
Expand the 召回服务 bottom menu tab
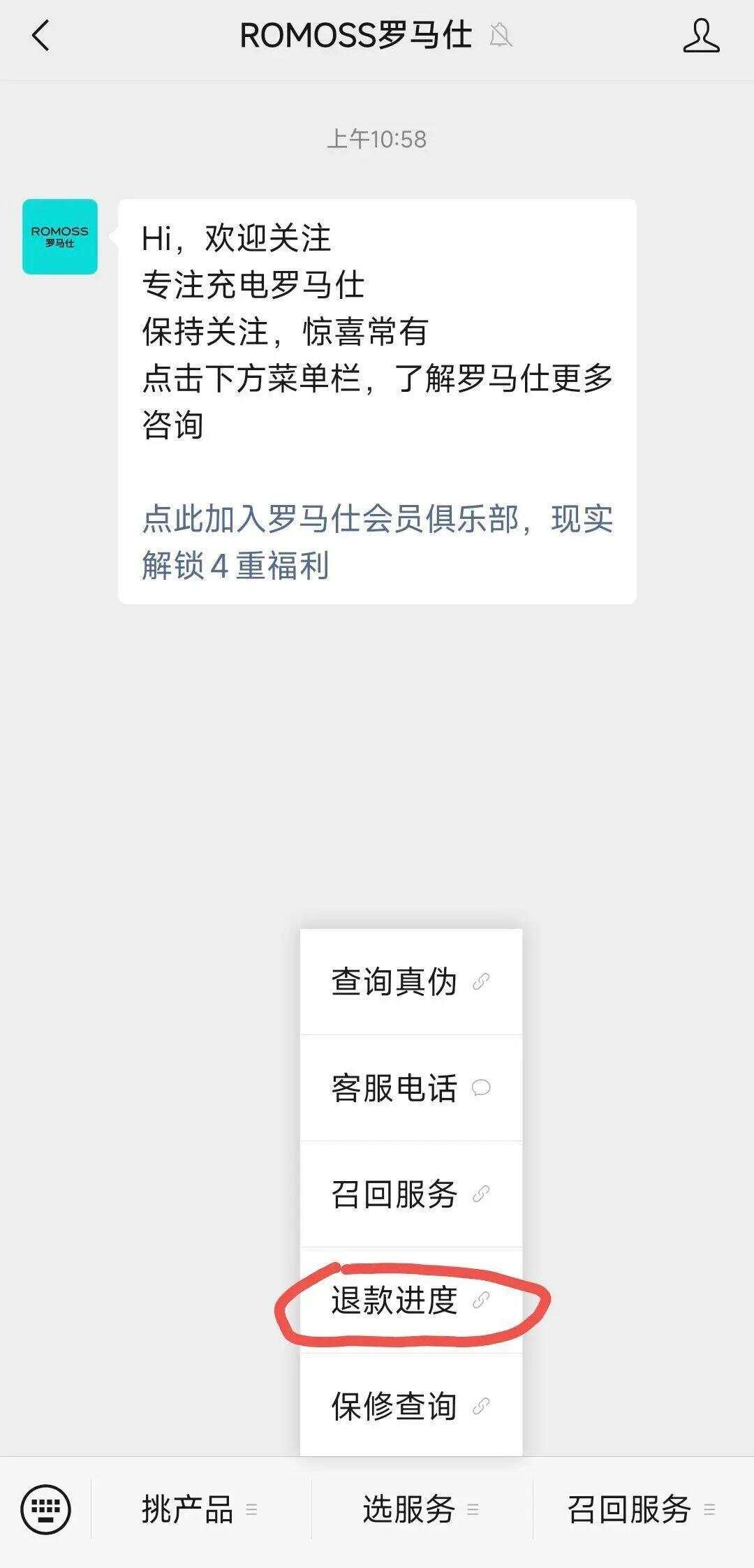tap(643, 1509)
